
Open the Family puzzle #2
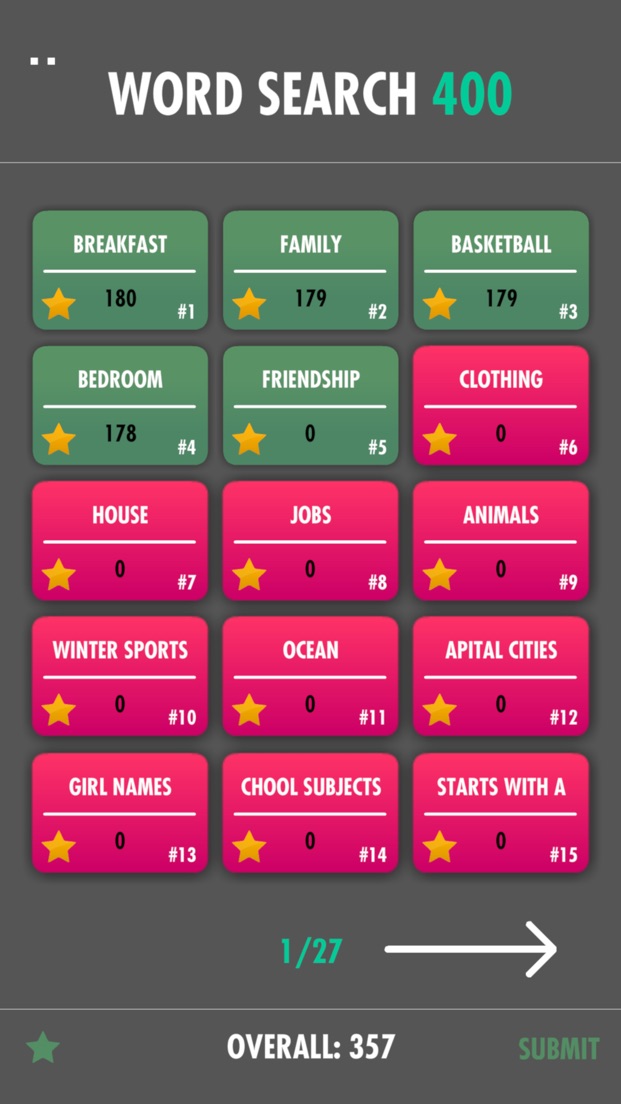(310, 270)
